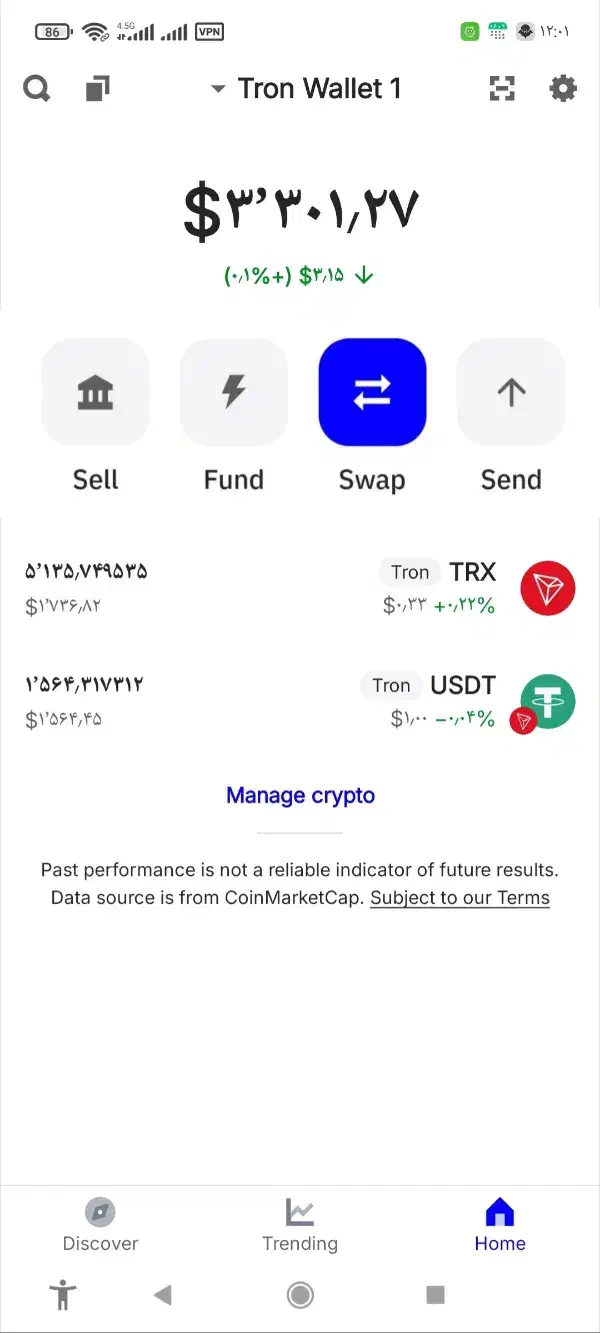
Task: Open the QR code scanner
Action: point(501,89)
